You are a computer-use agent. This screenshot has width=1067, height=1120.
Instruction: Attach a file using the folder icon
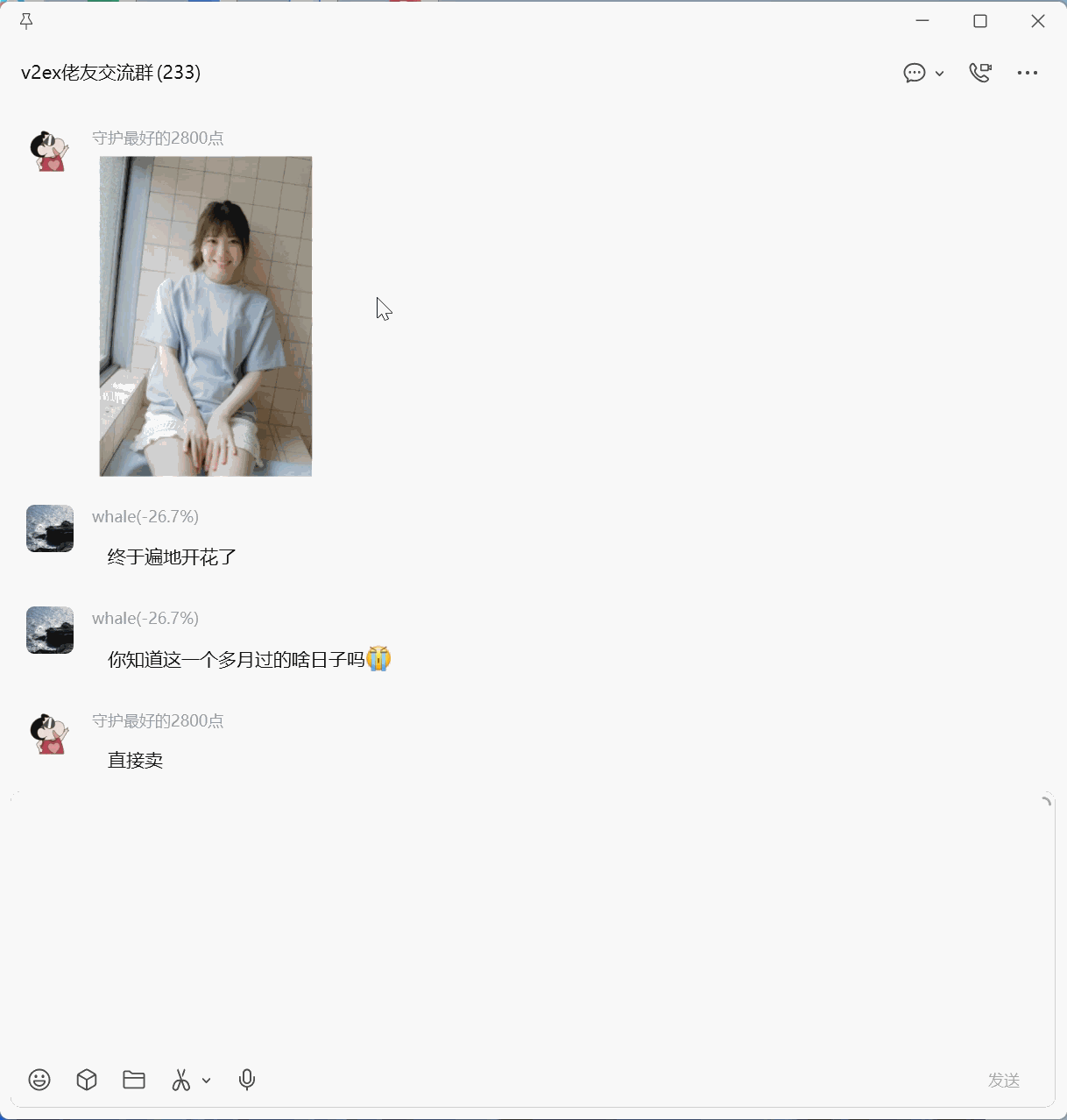134,1080
